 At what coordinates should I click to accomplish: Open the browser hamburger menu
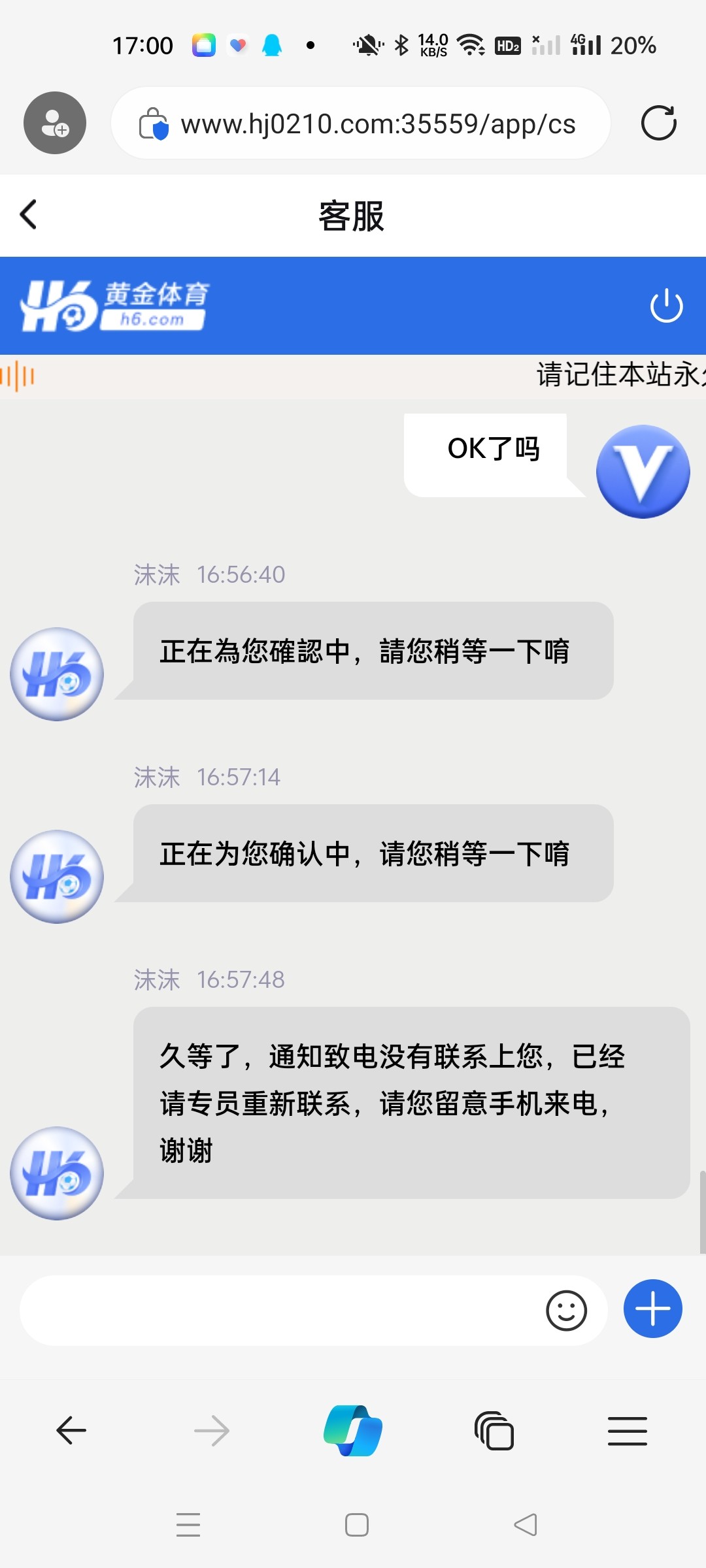click(x=627, y=1431)
